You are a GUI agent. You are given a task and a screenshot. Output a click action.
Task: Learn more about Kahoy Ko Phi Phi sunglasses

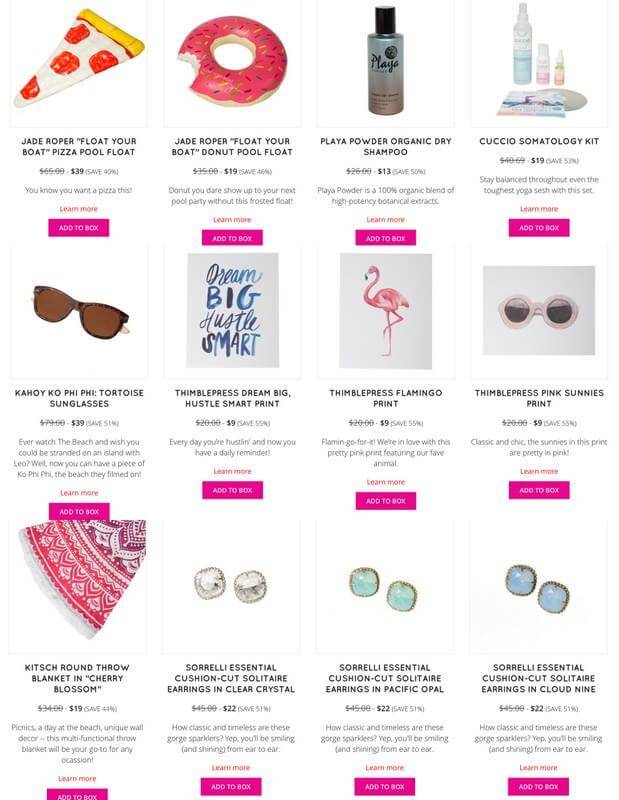tap(78, 492)
